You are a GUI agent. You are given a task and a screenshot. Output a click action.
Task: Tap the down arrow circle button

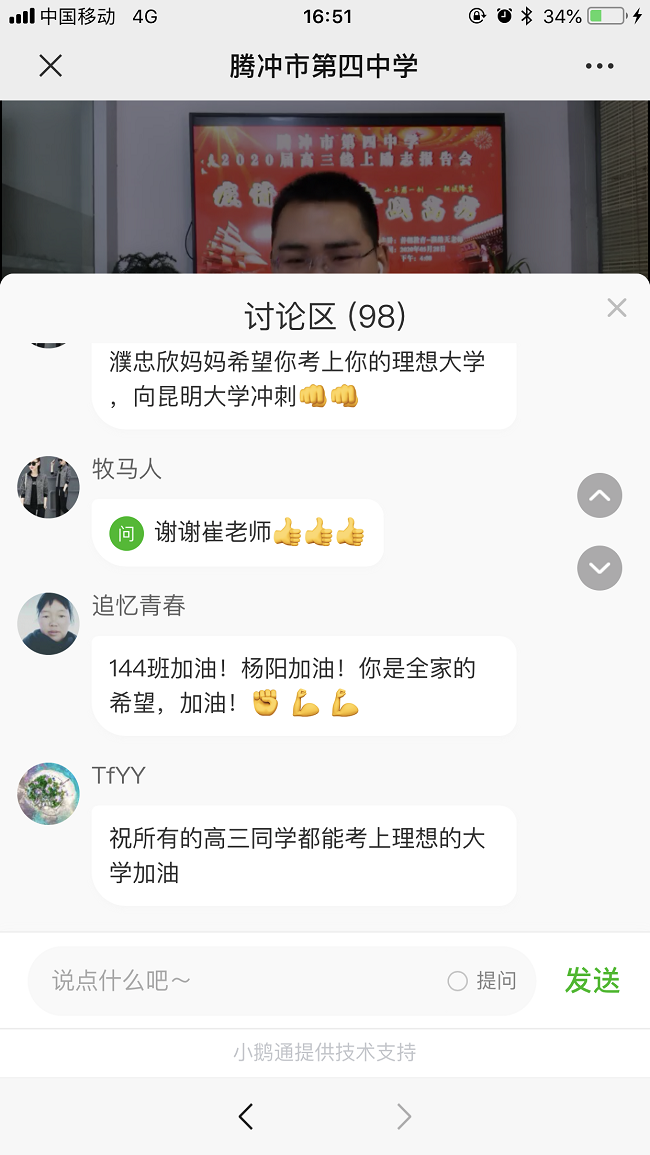pos(600,568)
